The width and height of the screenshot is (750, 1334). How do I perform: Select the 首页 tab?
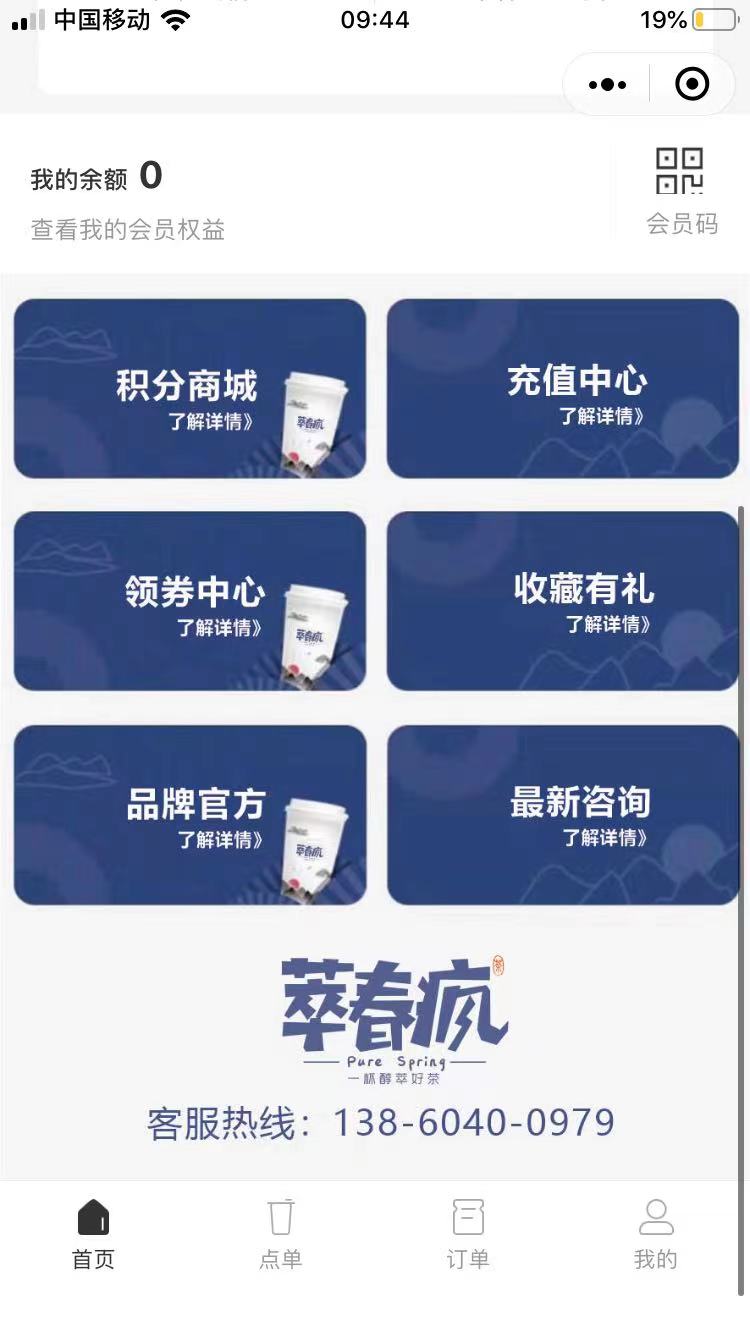93,1234
